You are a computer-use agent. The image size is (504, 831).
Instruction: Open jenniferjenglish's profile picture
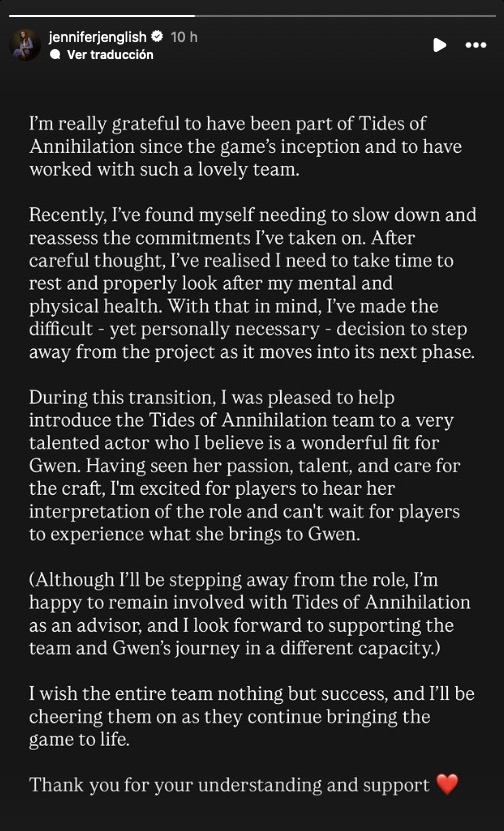click(25, 45)
